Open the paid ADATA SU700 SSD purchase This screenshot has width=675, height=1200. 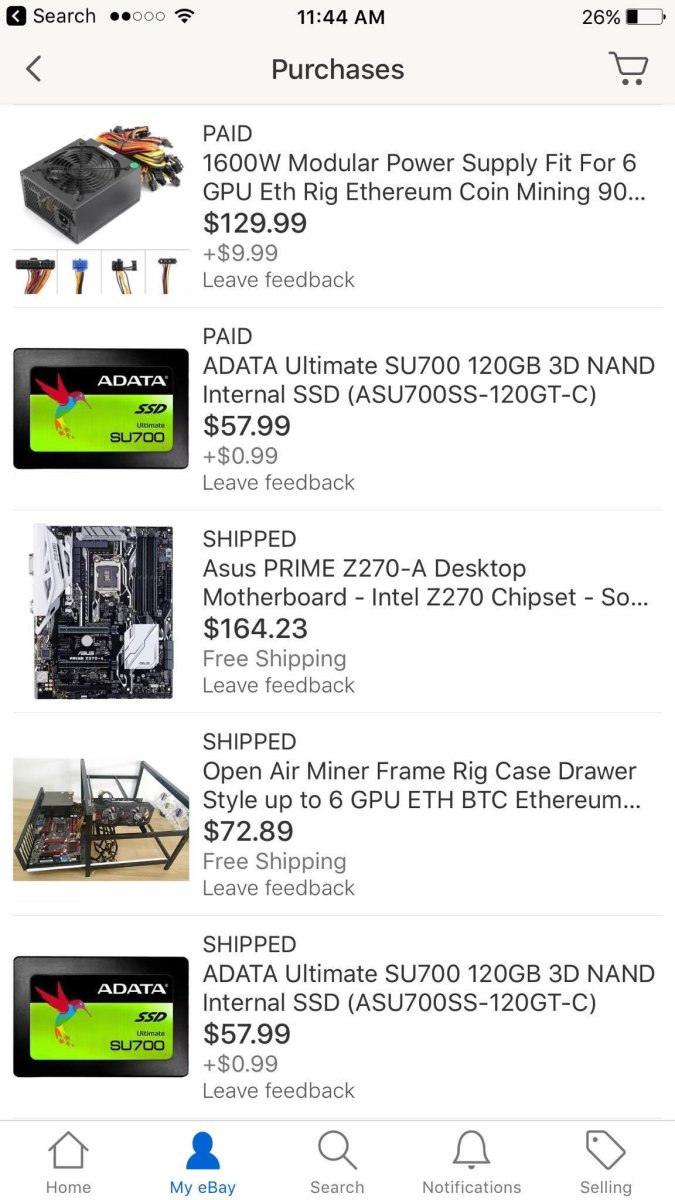tap(337, 409)
